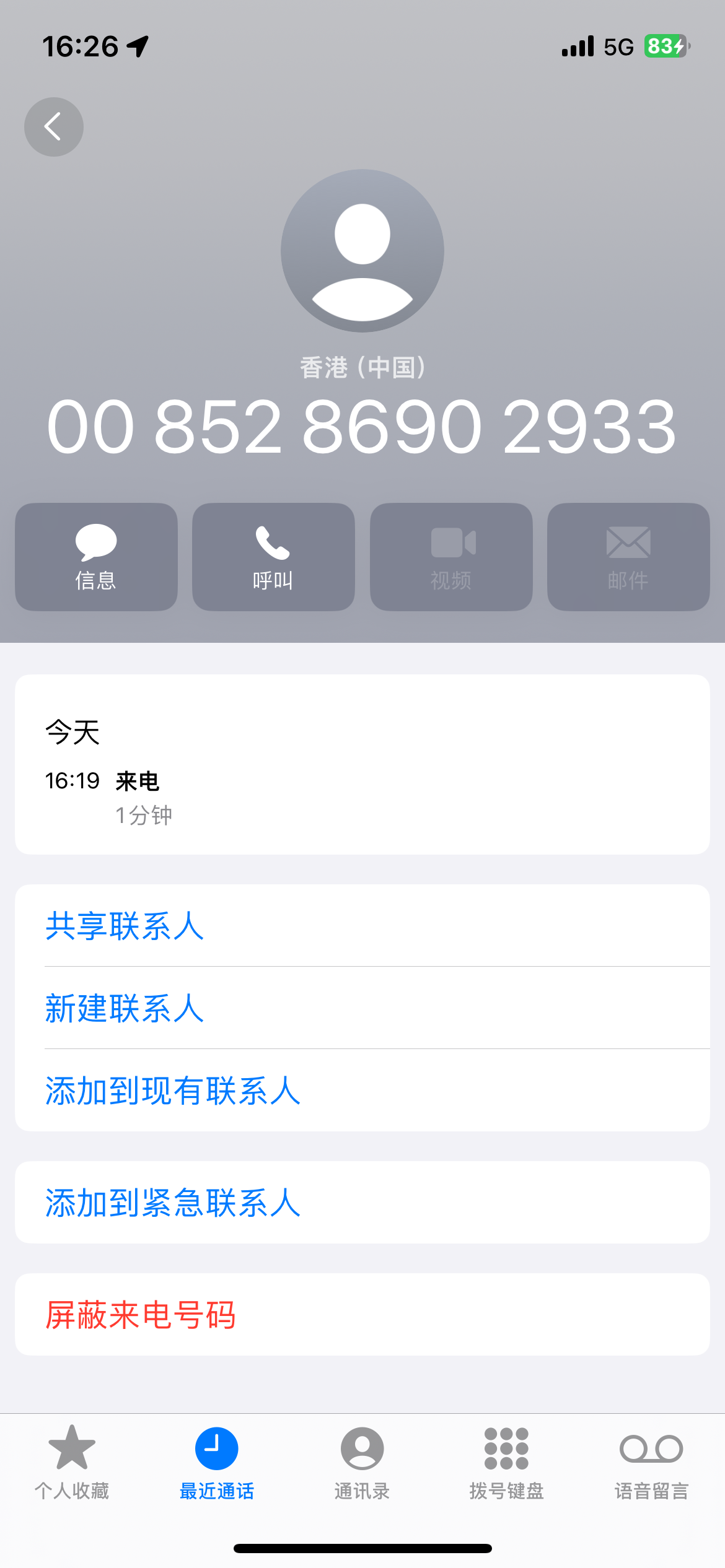Open the 拨号键盘 tab
This screenshot has width=725, height=1568.
click(506, 1463)
